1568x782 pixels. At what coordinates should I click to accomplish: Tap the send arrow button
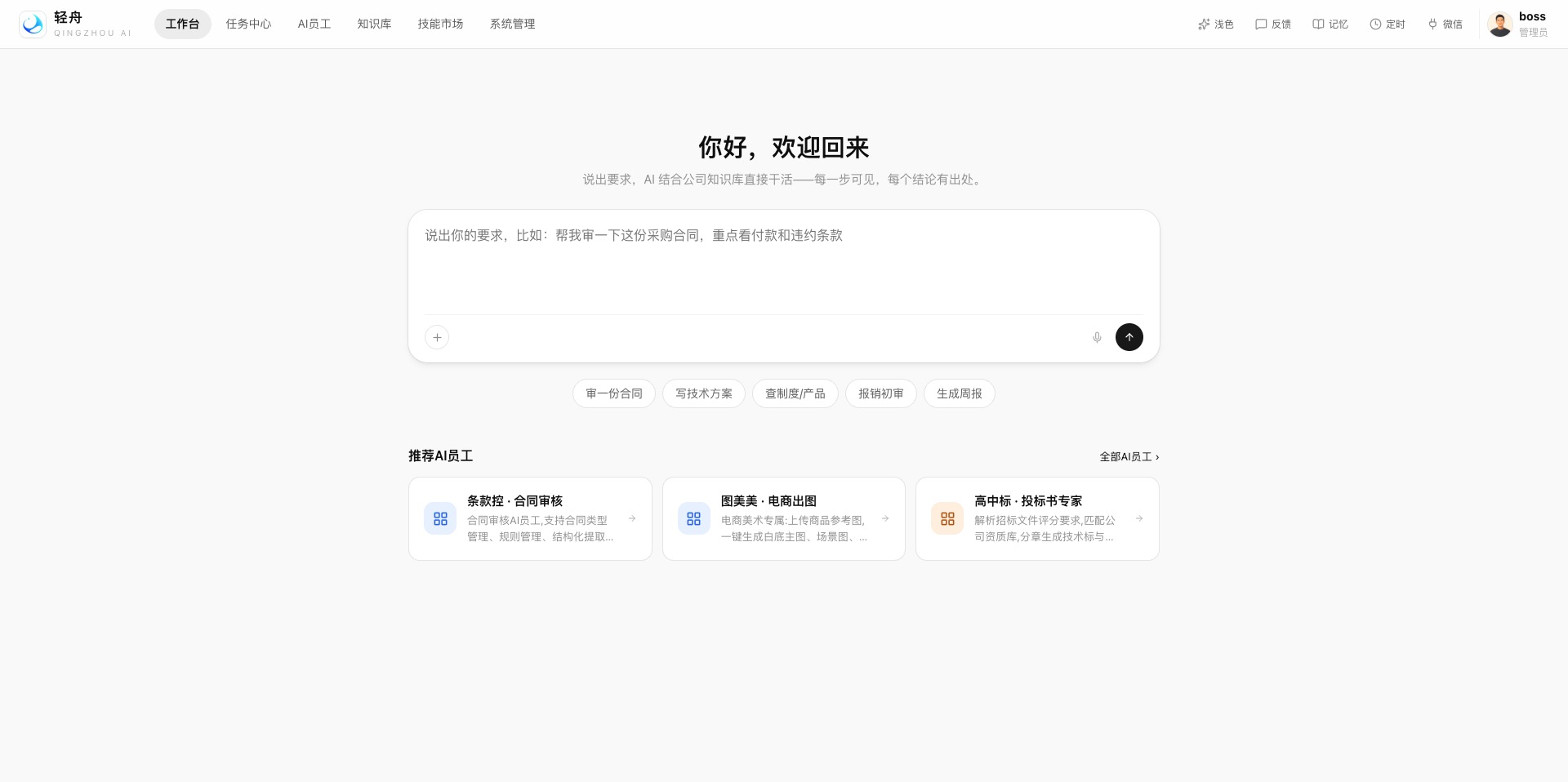1129,337
